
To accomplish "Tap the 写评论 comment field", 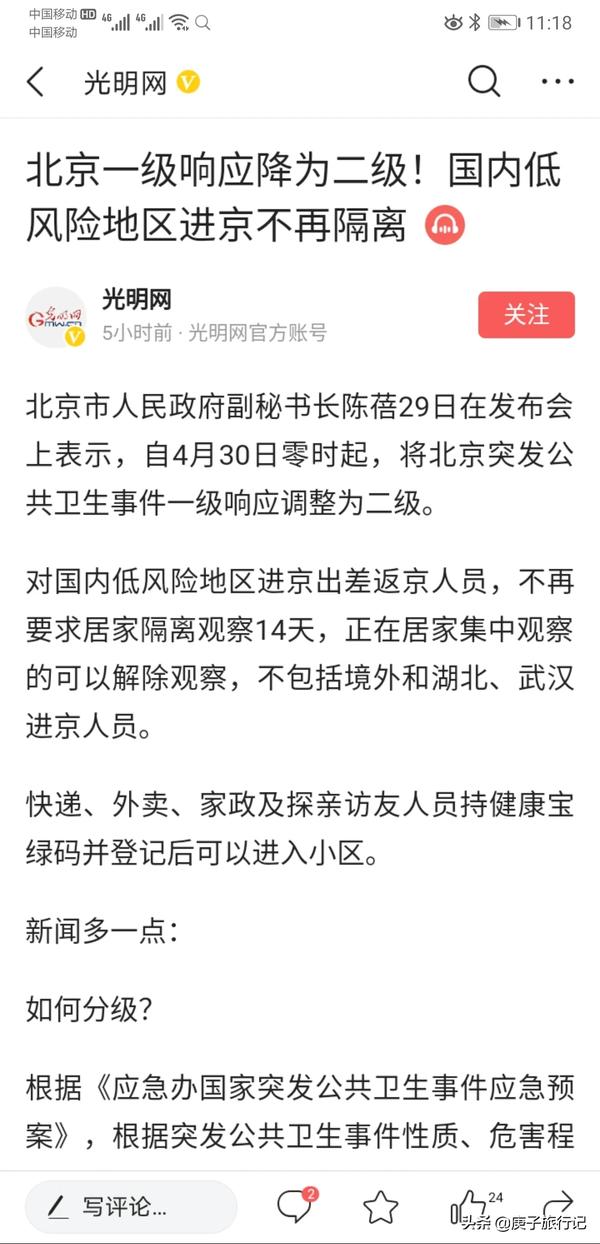I will pyautogui.click(x=131, y=1206).
